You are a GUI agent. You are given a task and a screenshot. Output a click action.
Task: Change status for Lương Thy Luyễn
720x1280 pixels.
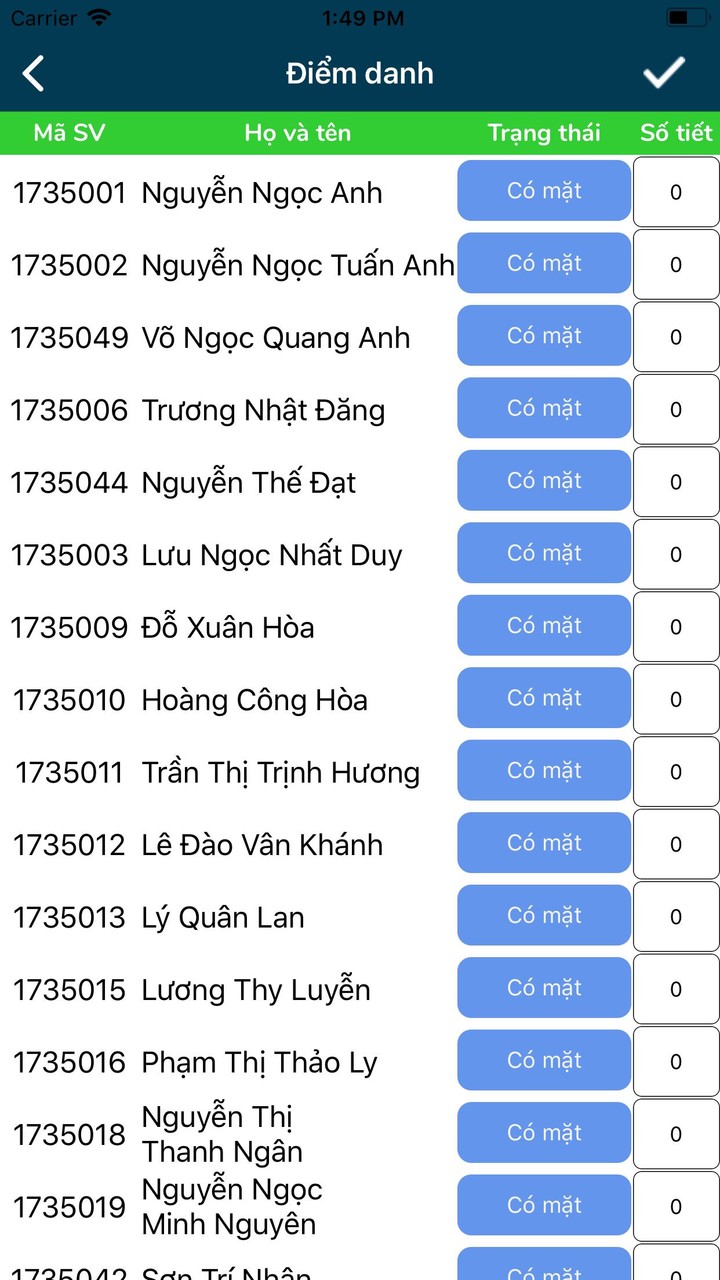[543, 988]
